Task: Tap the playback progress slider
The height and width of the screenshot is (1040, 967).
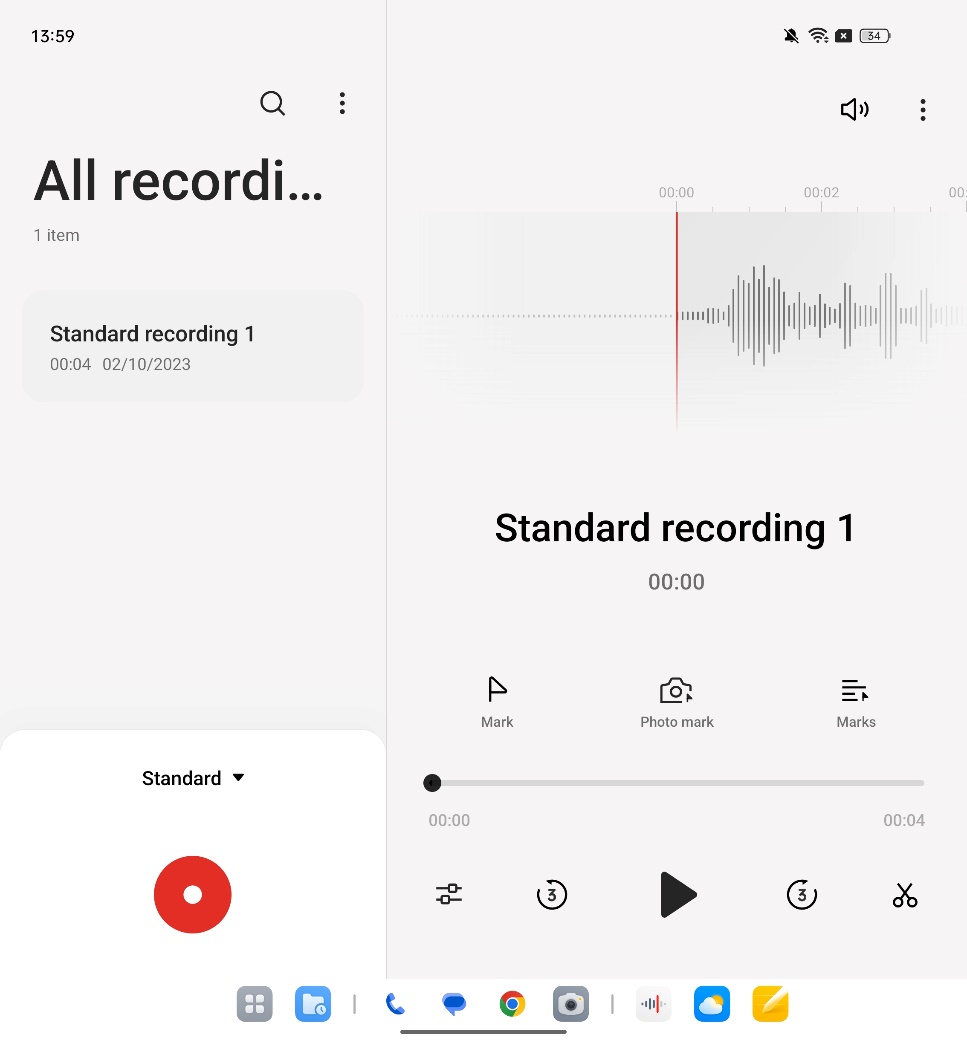Action: [677, 783]
